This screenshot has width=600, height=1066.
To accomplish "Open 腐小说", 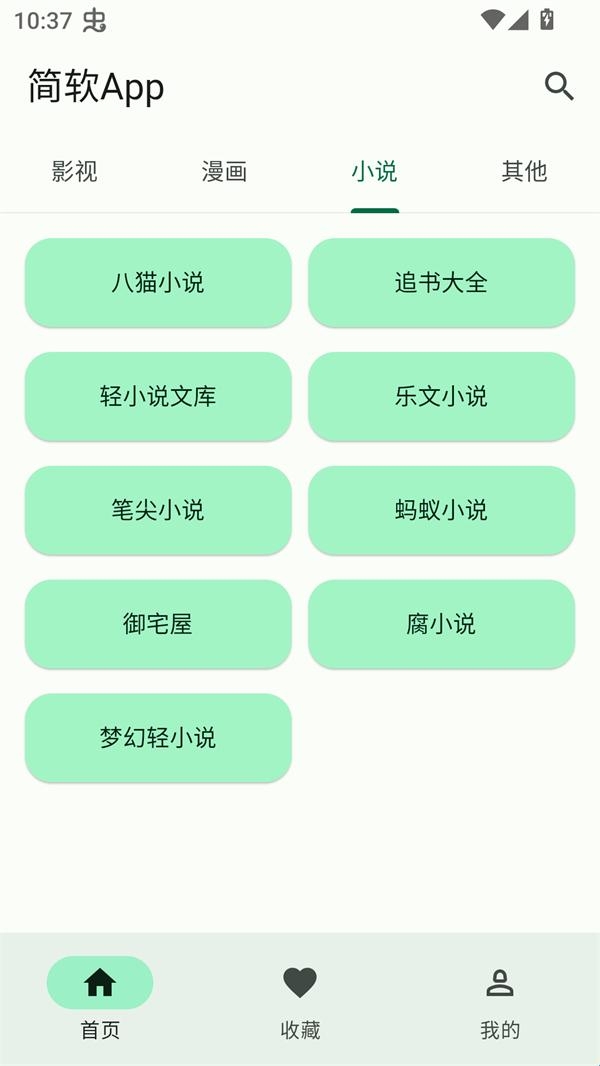I will coord(441,625).
